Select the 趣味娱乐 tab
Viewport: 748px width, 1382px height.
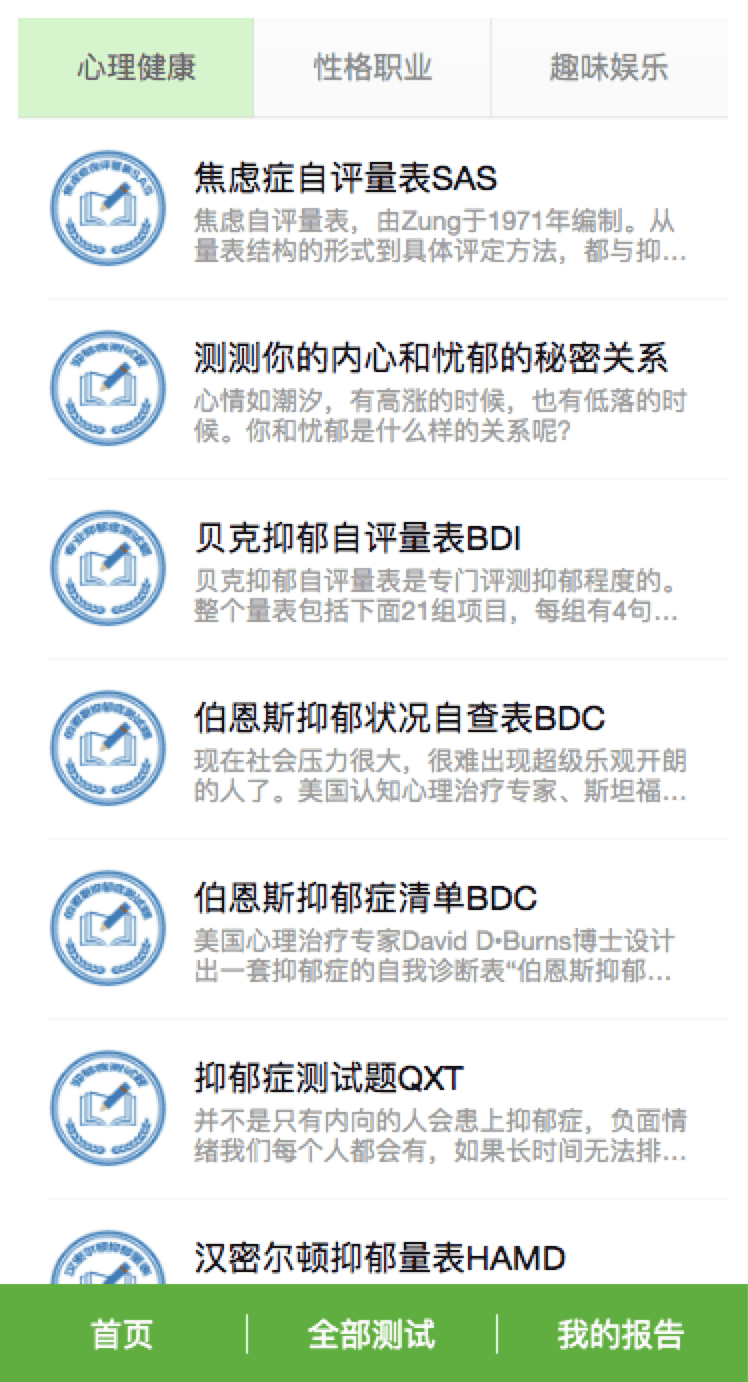(609, 68)
